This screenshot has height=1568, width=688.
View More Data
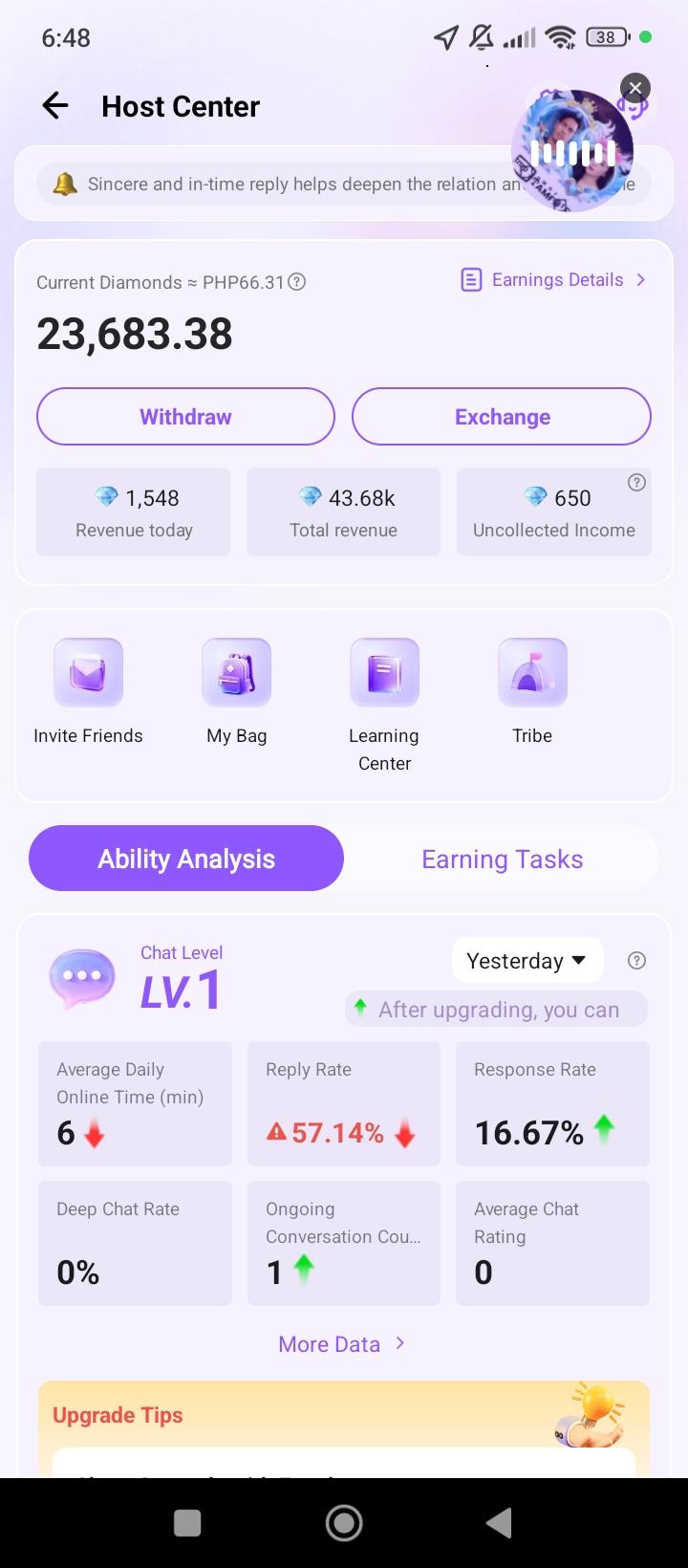(342, 1344)
